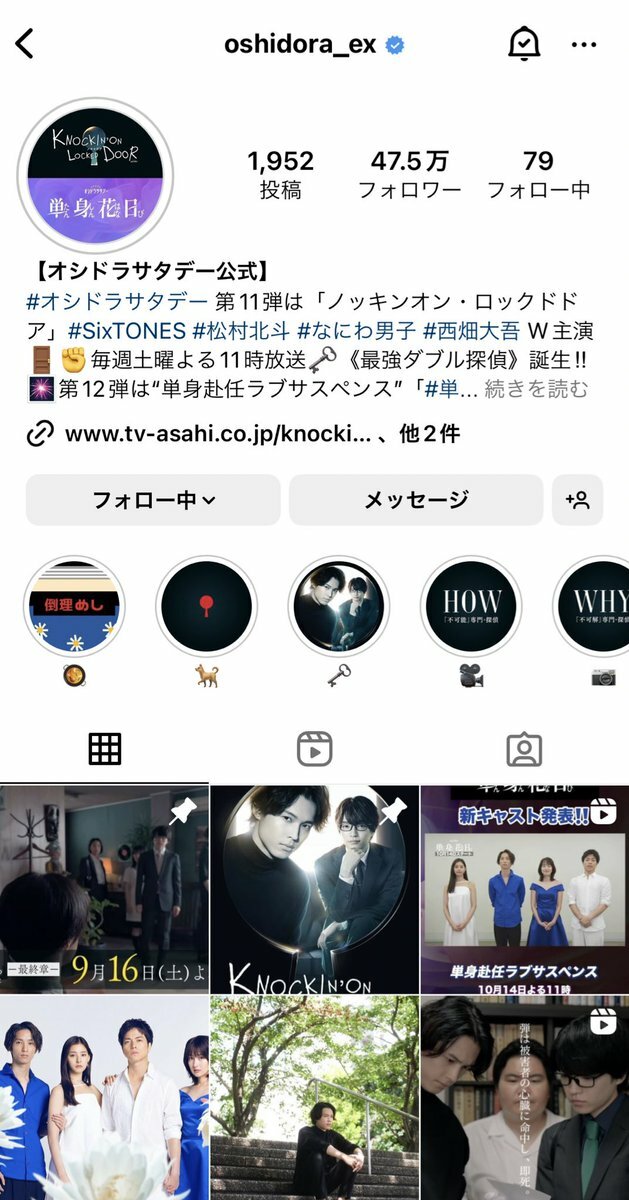629x1200 pixels.
Task: Go back with the top-left arrow
Action: (x=25, y=44)
